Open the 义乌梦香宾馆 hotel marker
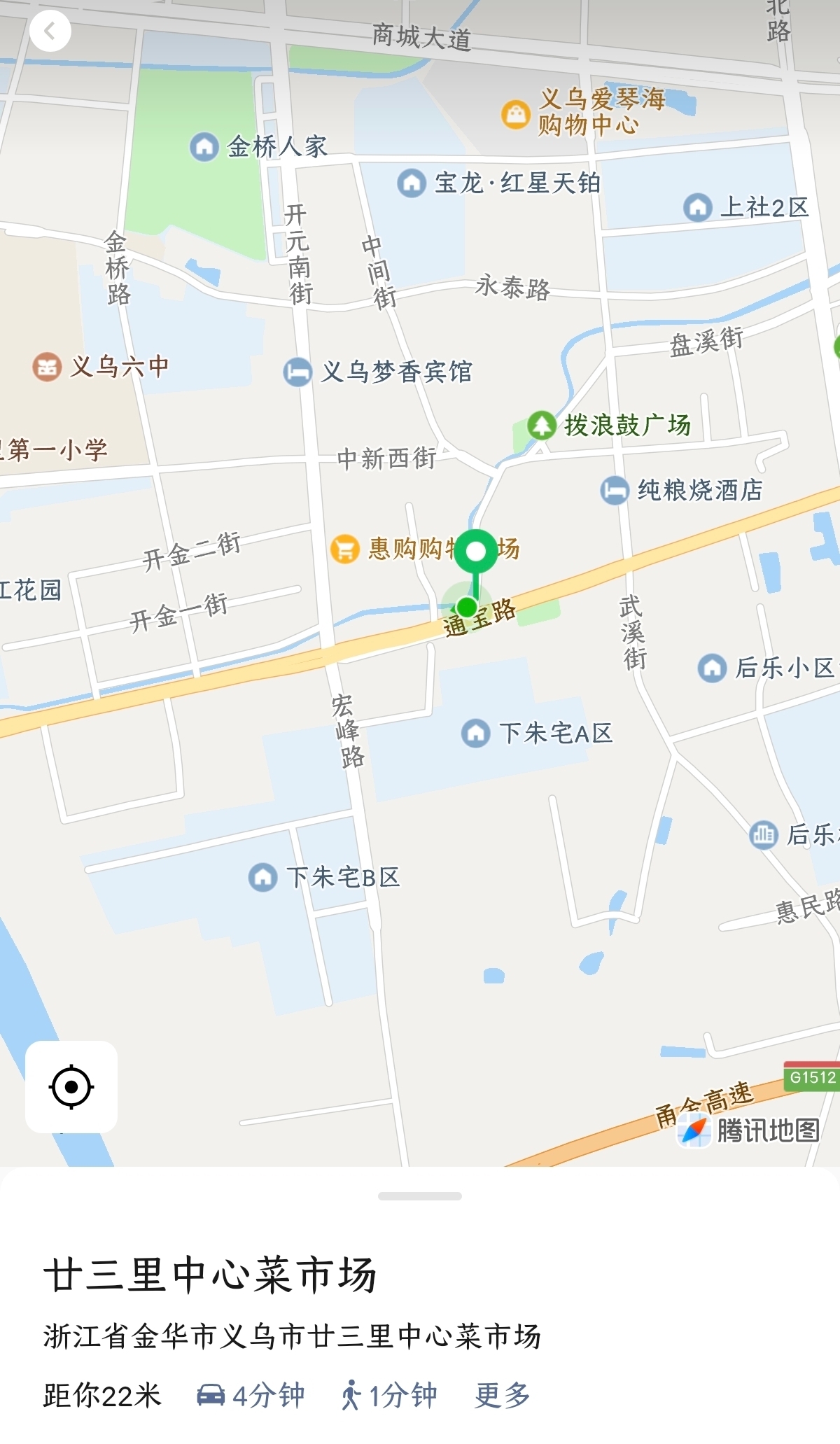 pos(297,372)
